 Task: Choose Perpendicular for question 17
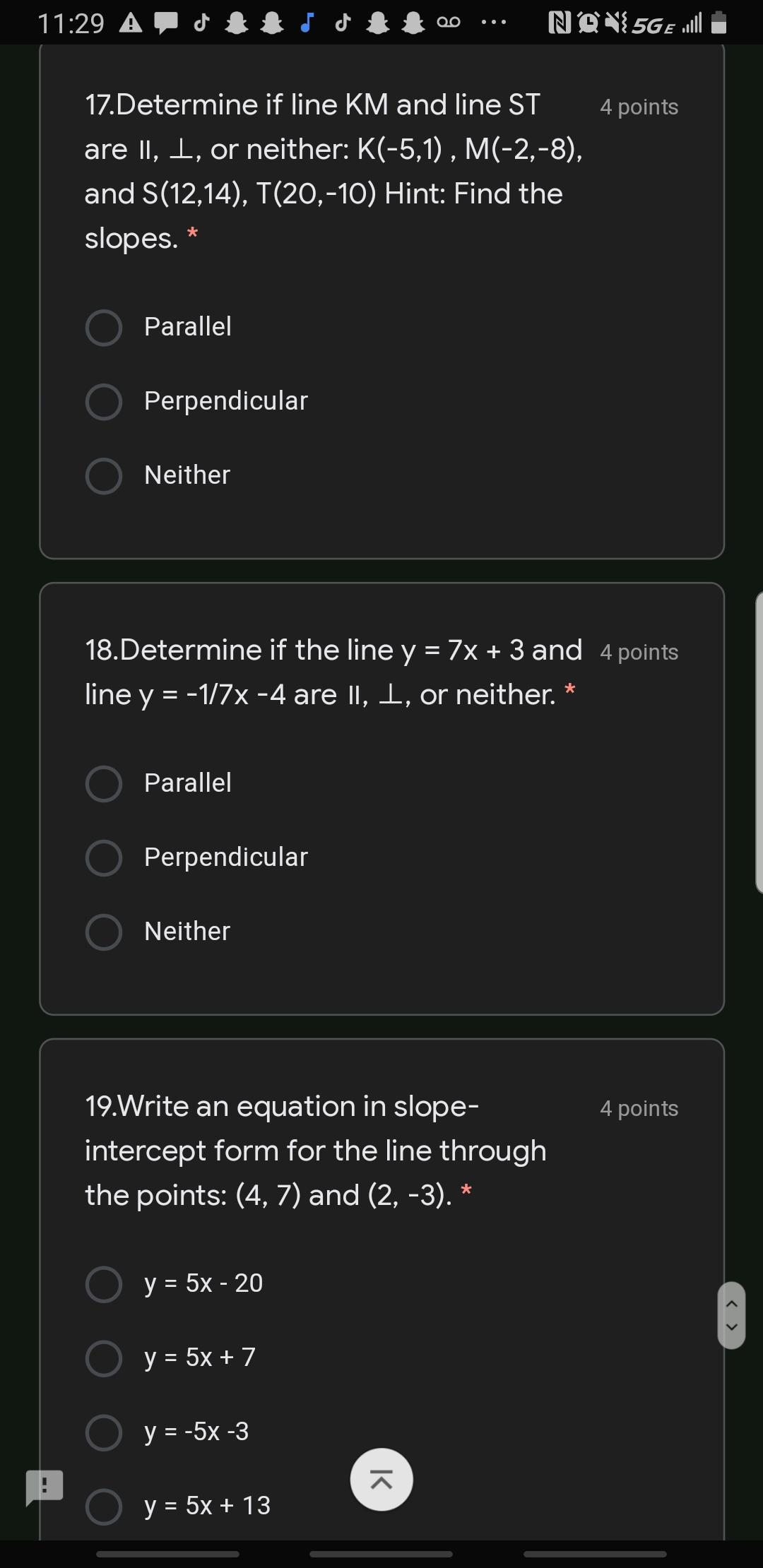click(104, 402)
